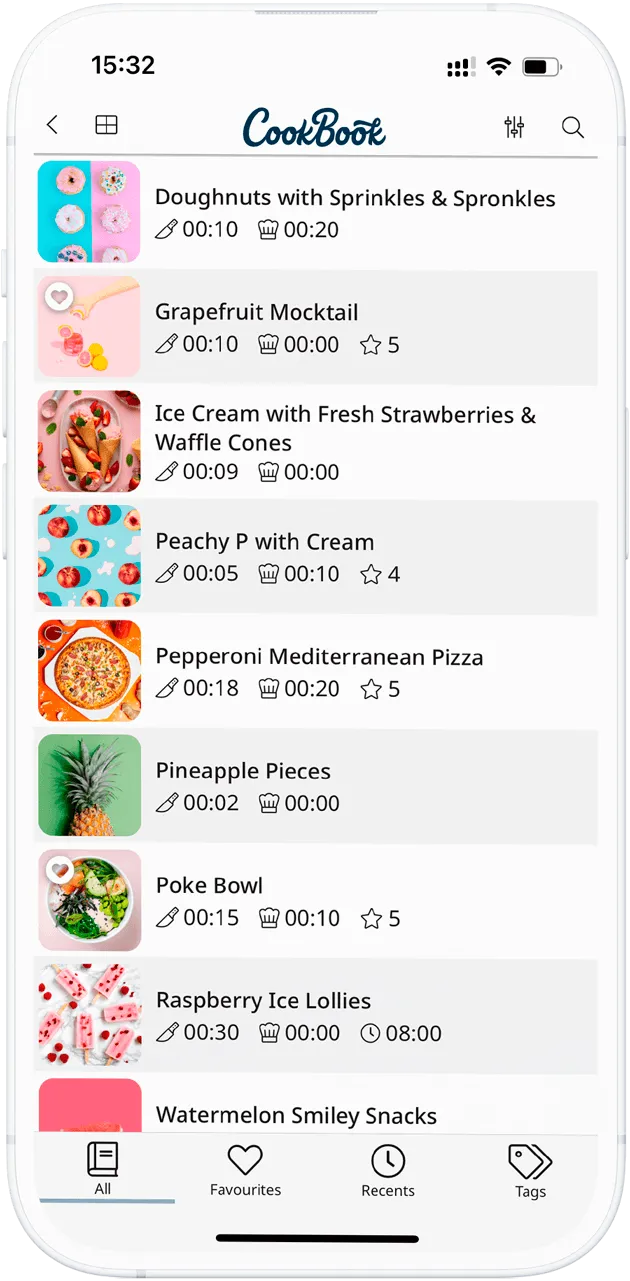Open Watermelon Smiley Snacks recipe

pyautogui.click(x=296, y=1115)
